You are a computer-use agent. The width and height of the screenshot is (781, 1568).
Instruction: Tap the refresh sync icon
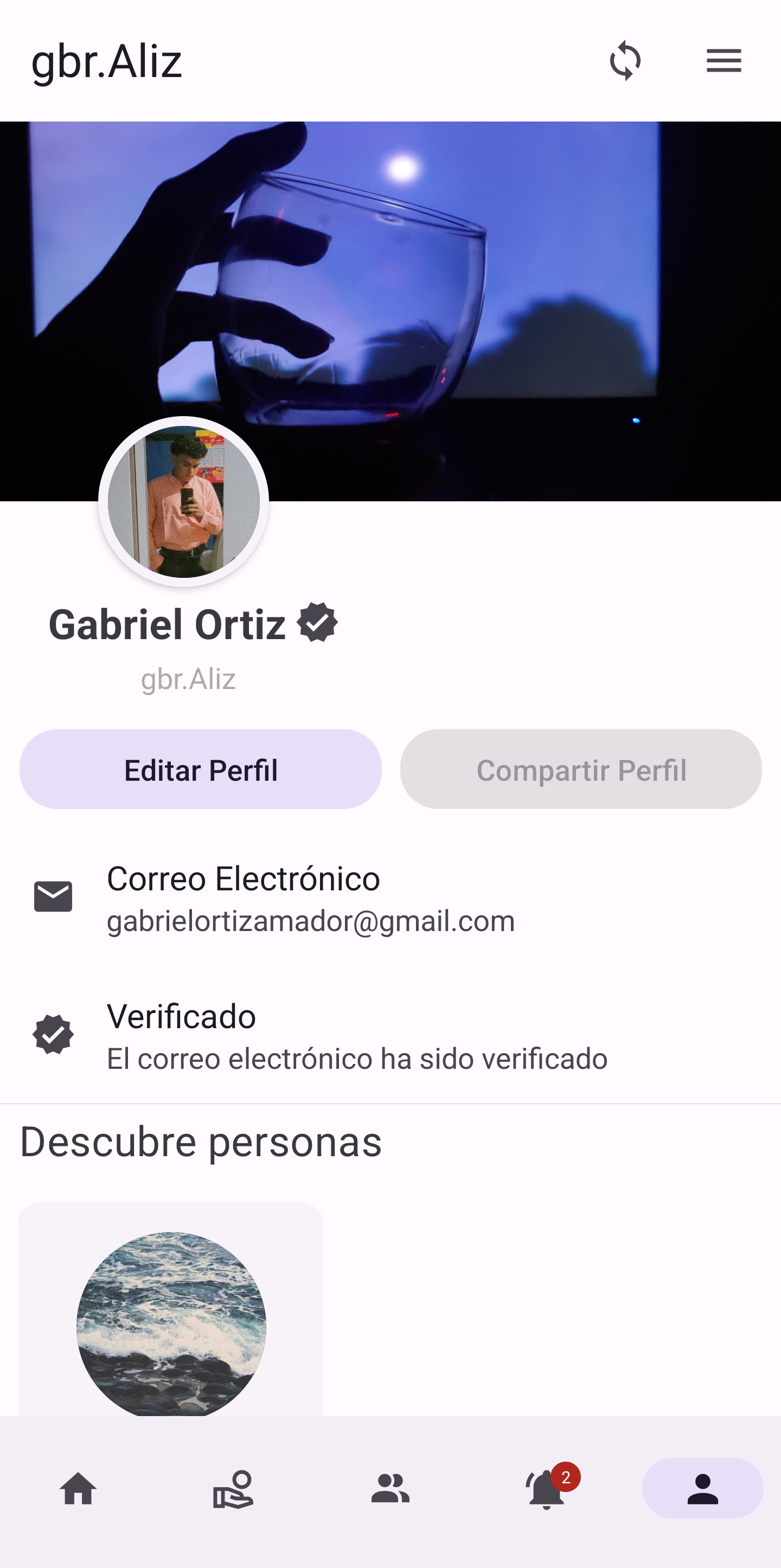pos(625,61)
